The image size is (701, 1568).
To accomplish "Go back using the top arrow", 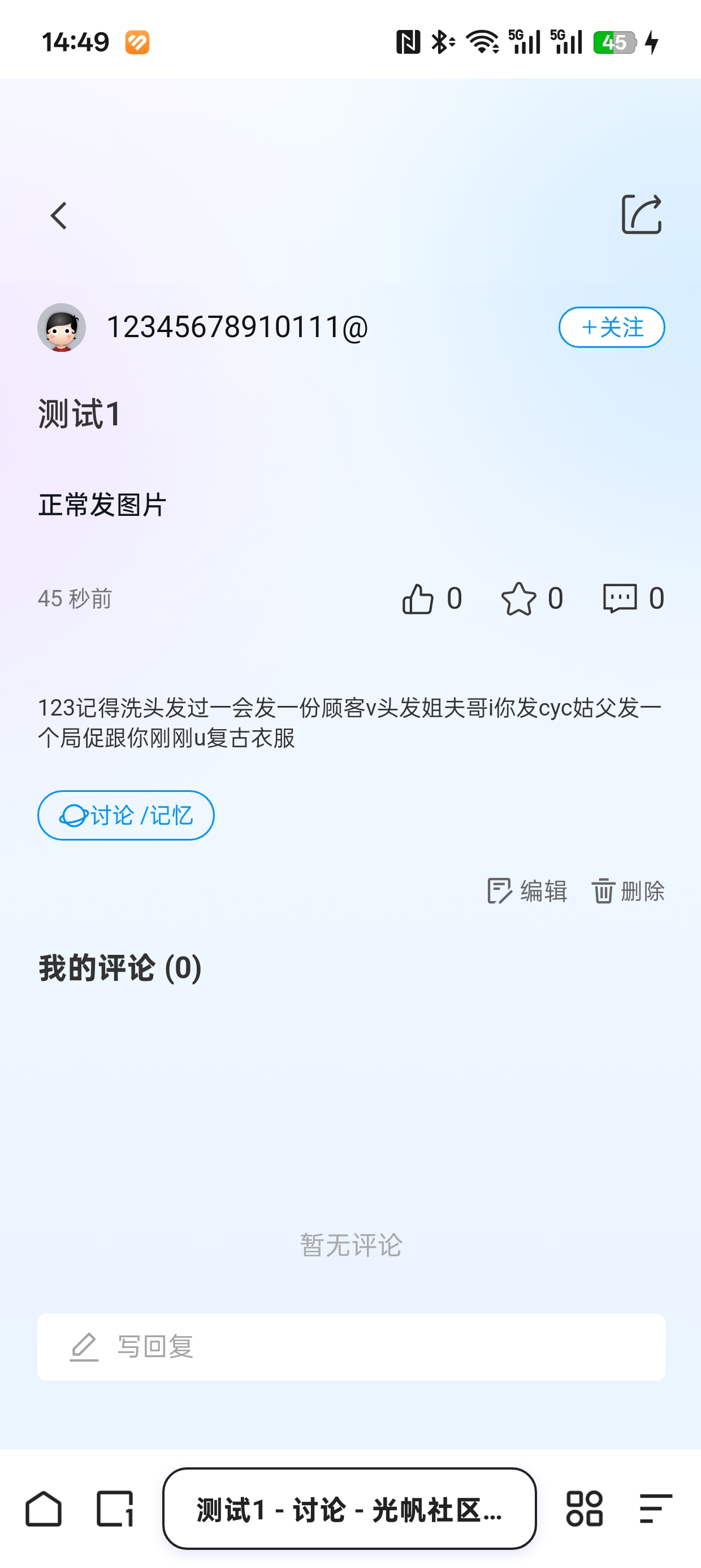I will click(x=58, y=216).
